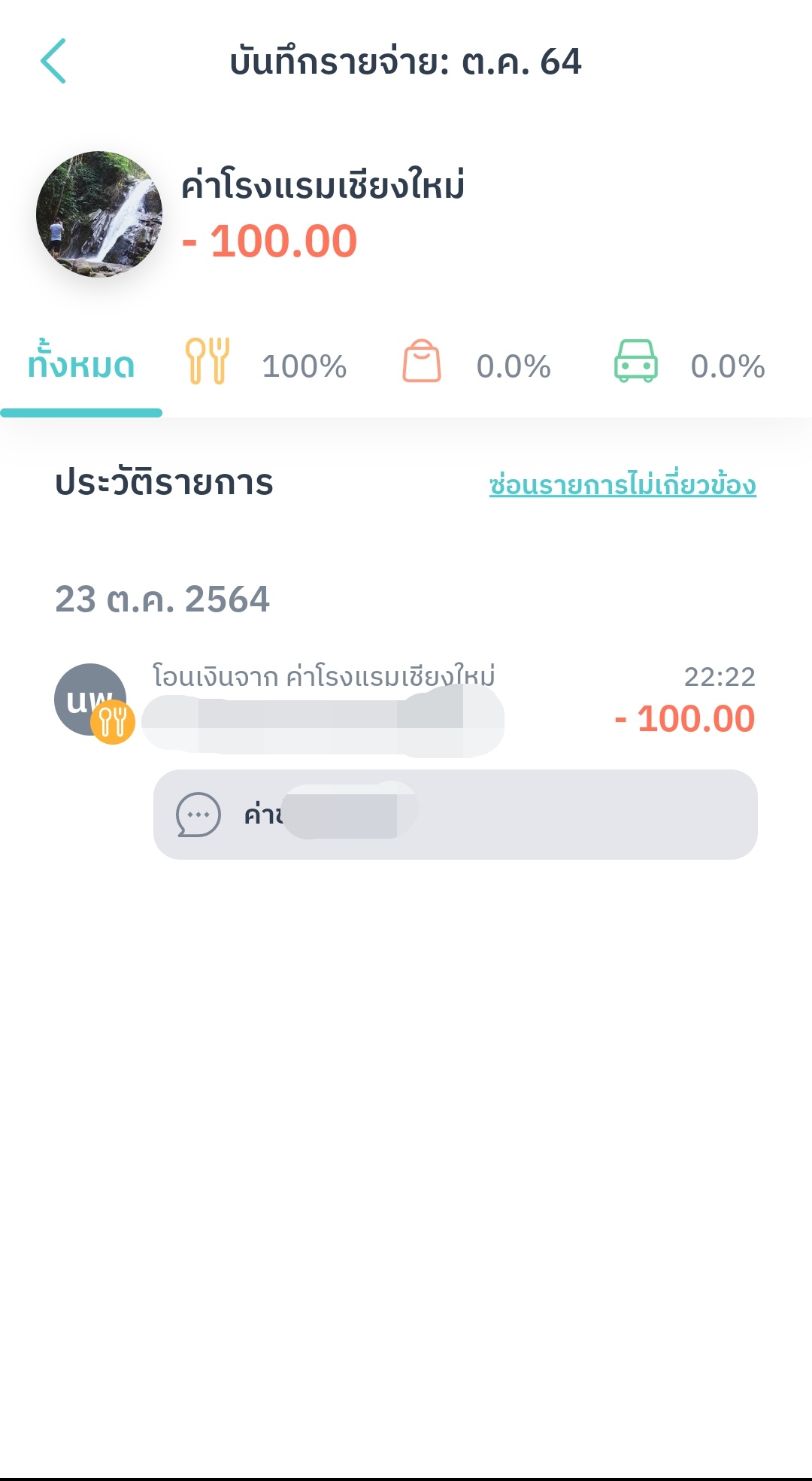Switch to the shopping bag category tab
This screenshot has height=1481, width=812.
(x=477, y=366)
